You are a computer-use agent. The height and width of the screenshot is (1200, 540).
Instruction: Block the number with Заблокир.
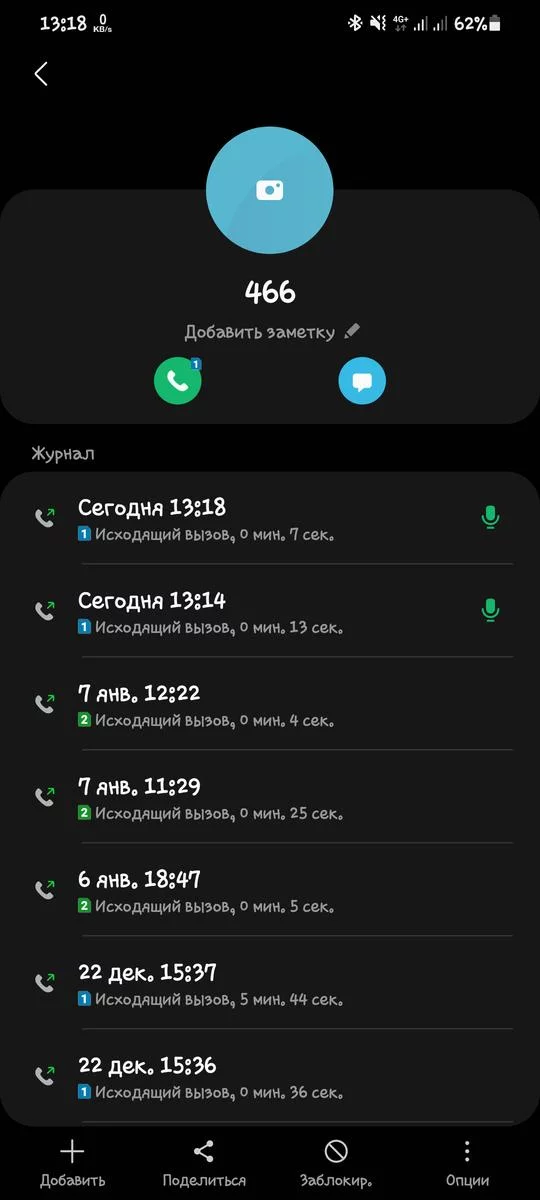pos(336,1163)
